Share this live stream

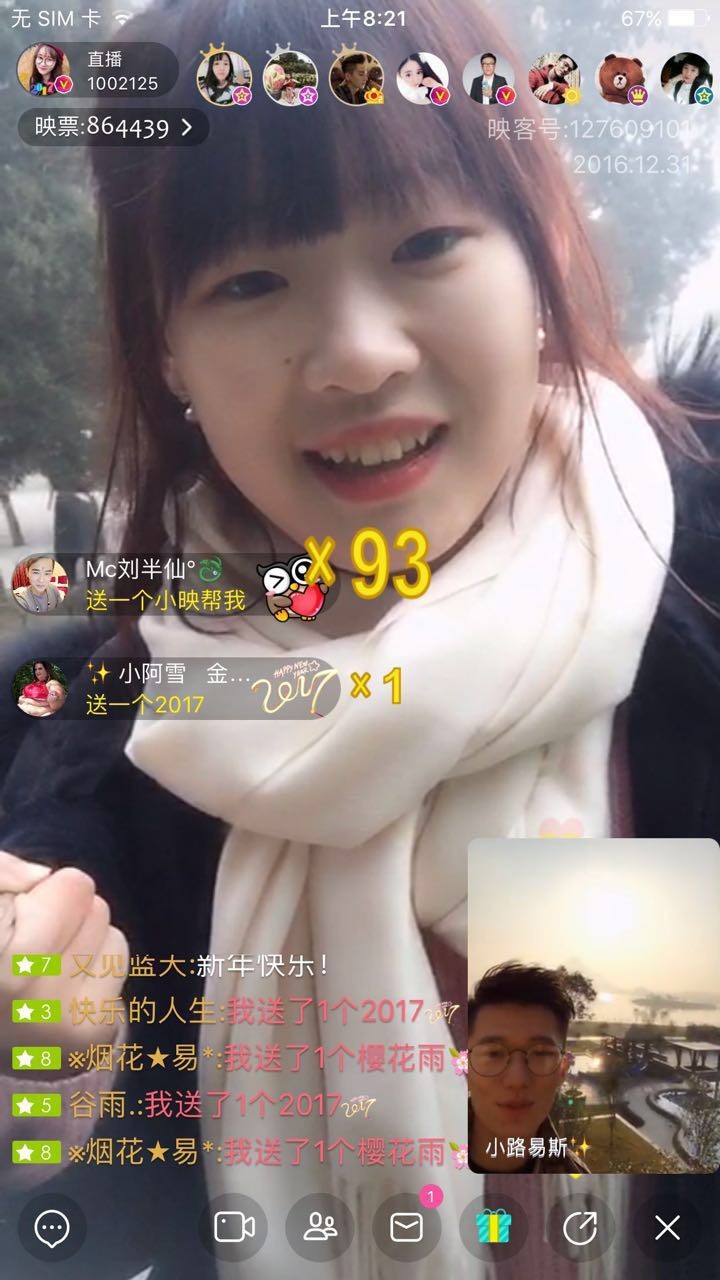tap(580, 1227)
